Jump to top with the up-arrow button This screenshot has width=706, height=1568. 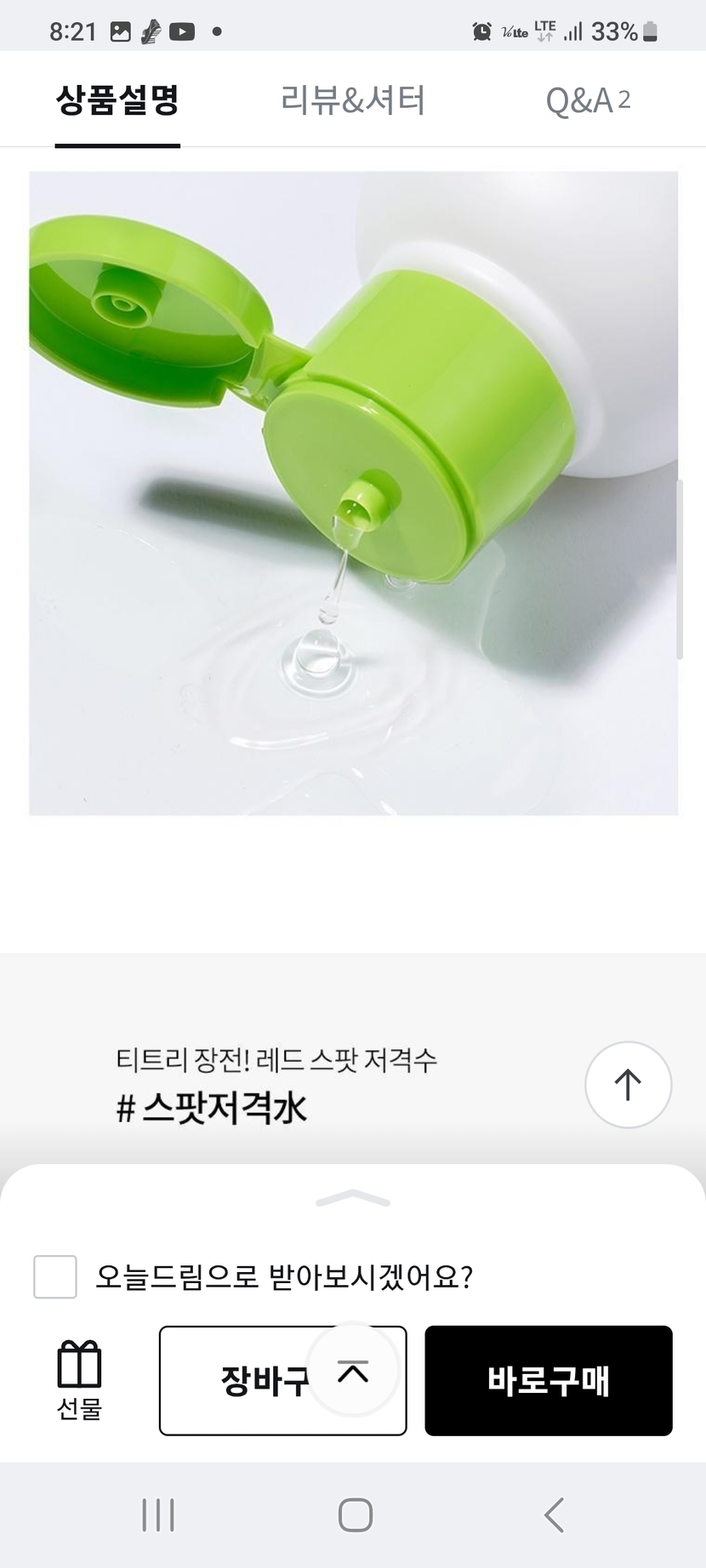tap(628, 1084)
